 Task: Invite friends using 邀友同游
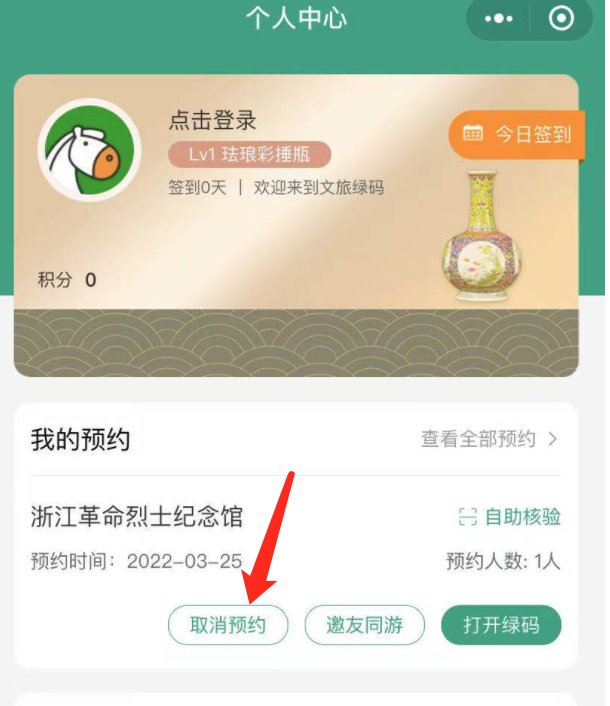365,625
